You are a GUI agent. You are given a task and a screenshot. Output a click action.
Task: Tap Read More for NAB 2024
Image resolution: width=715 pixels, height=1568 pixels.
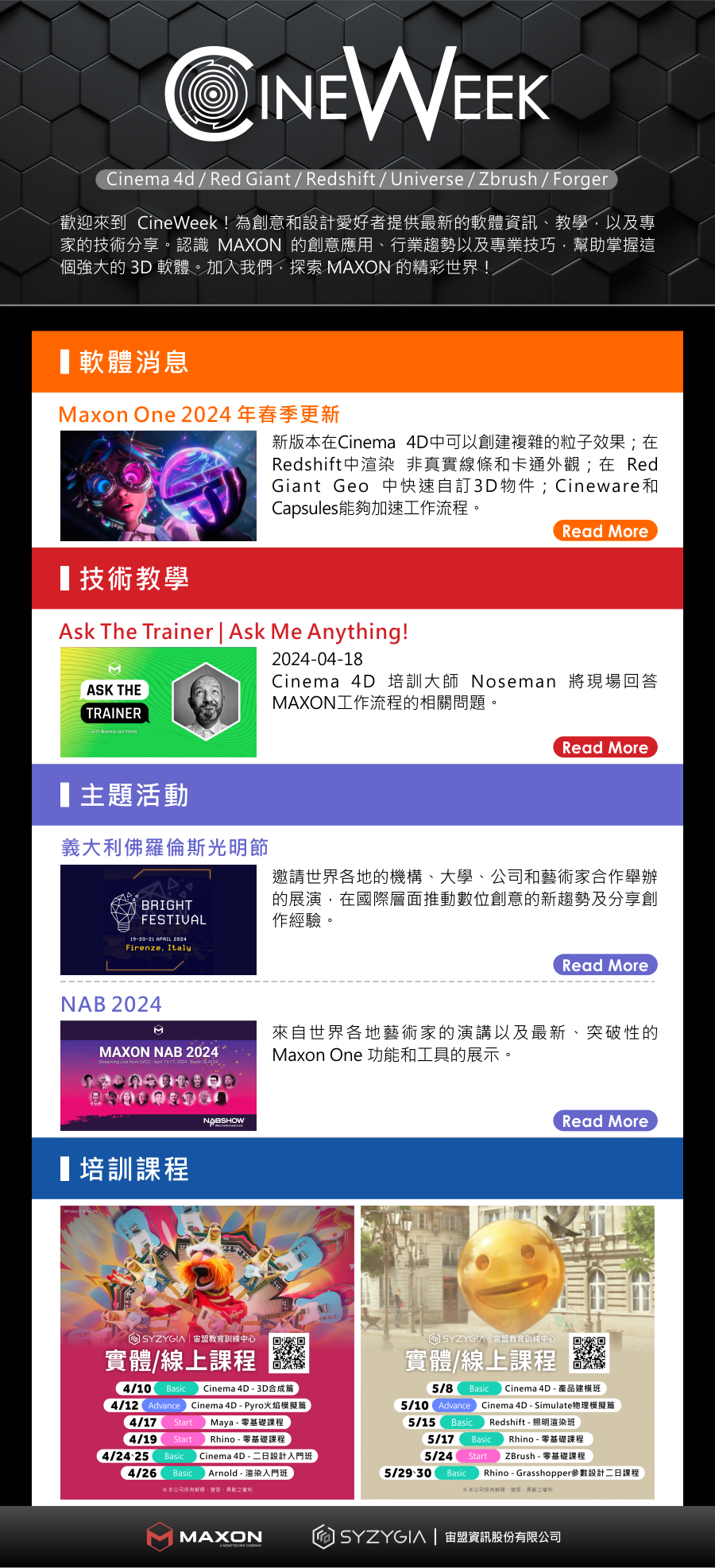605,1121
